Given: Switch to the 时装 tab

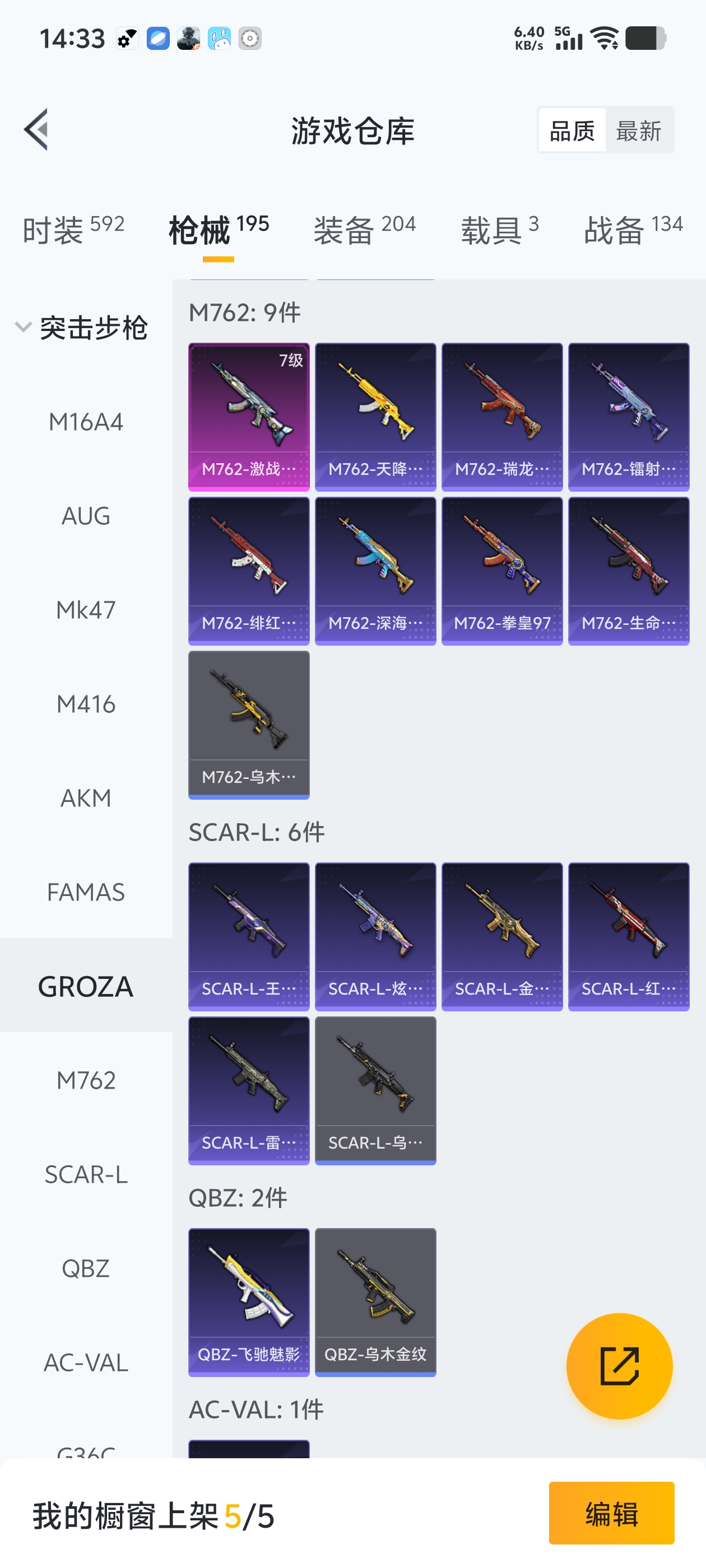Looking at the screenshot, I should pos(73,230).
